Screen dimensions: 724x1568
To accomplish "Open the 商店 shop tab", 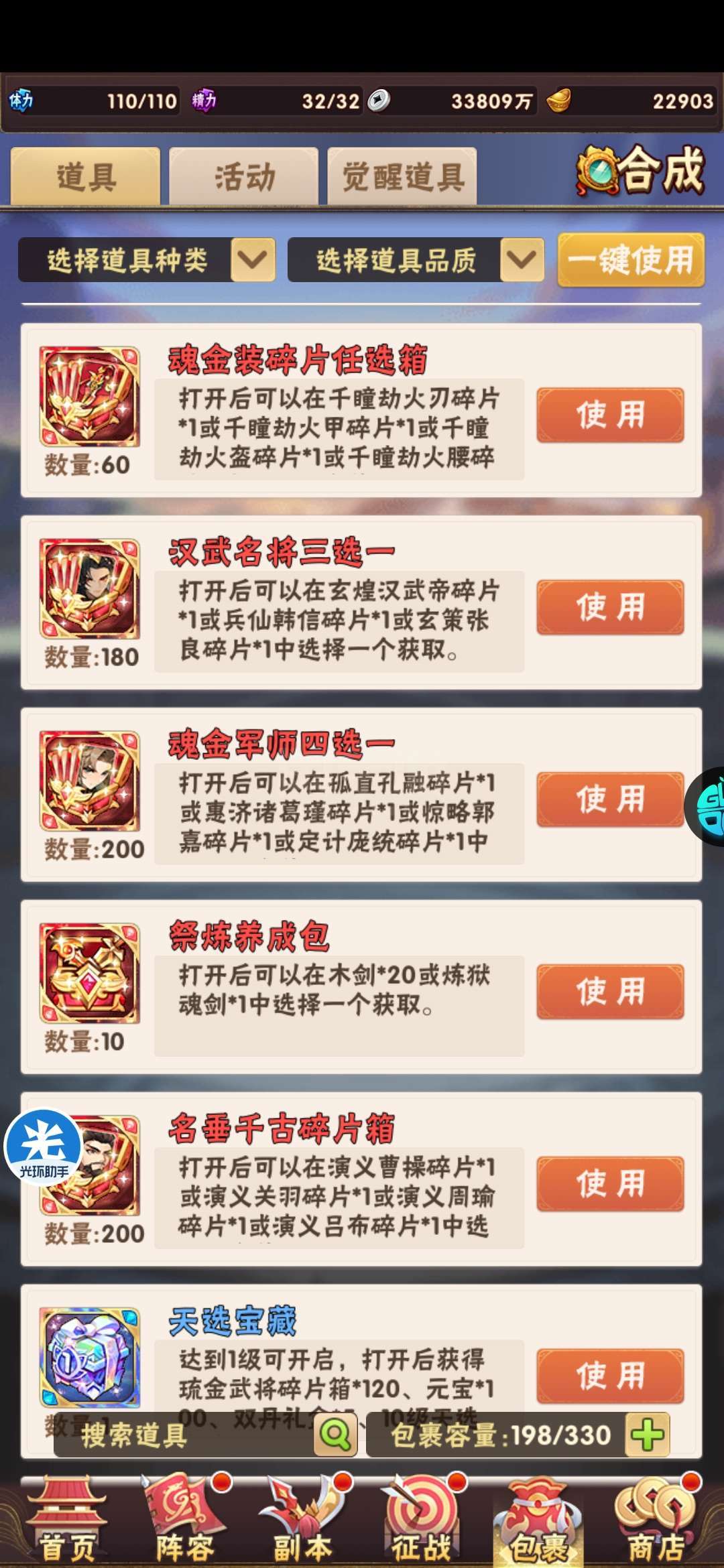I will (x=657, y=1521).
